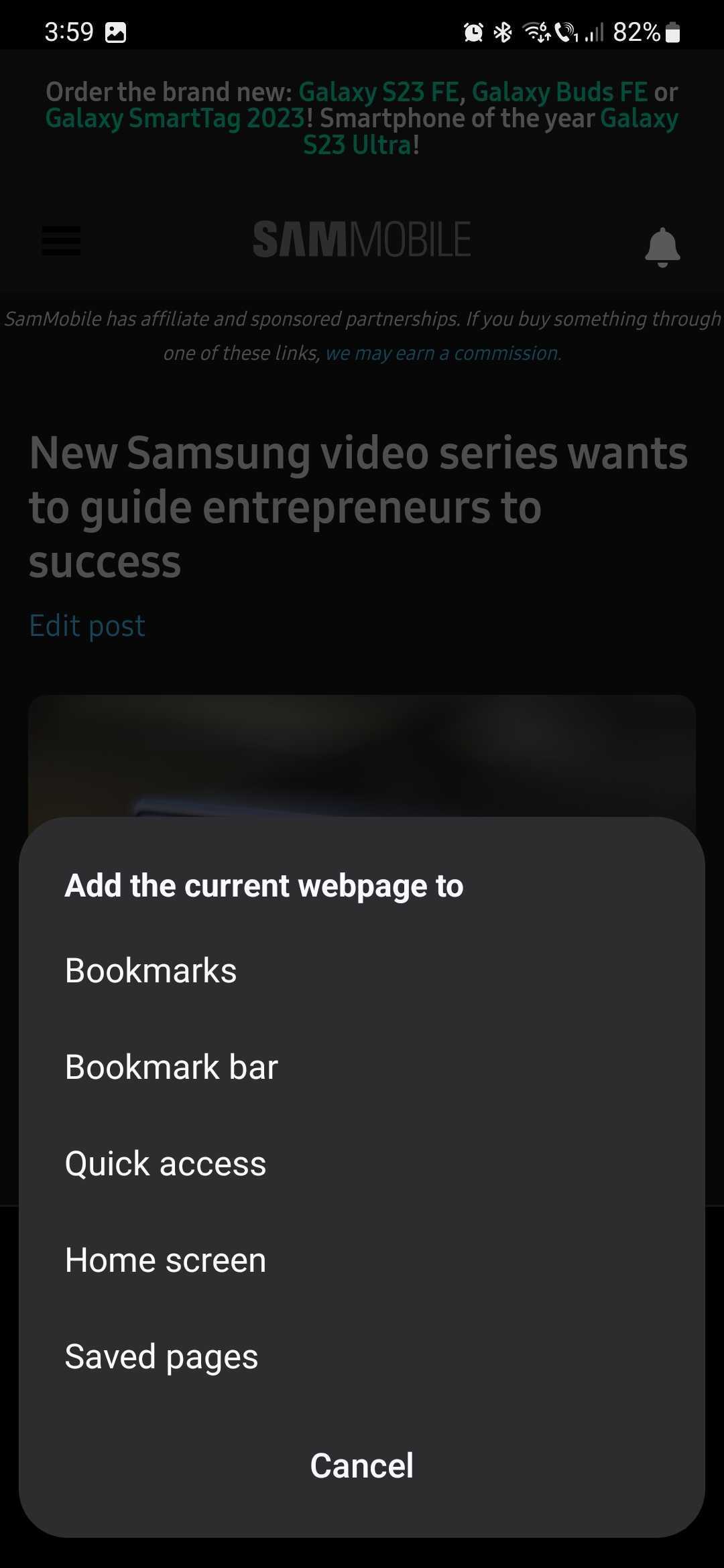Image resolution: width=724 pixels, height=1568 pixels.
Task: Select the Bookmark bar option
Action: click(x=171, y=1067)
